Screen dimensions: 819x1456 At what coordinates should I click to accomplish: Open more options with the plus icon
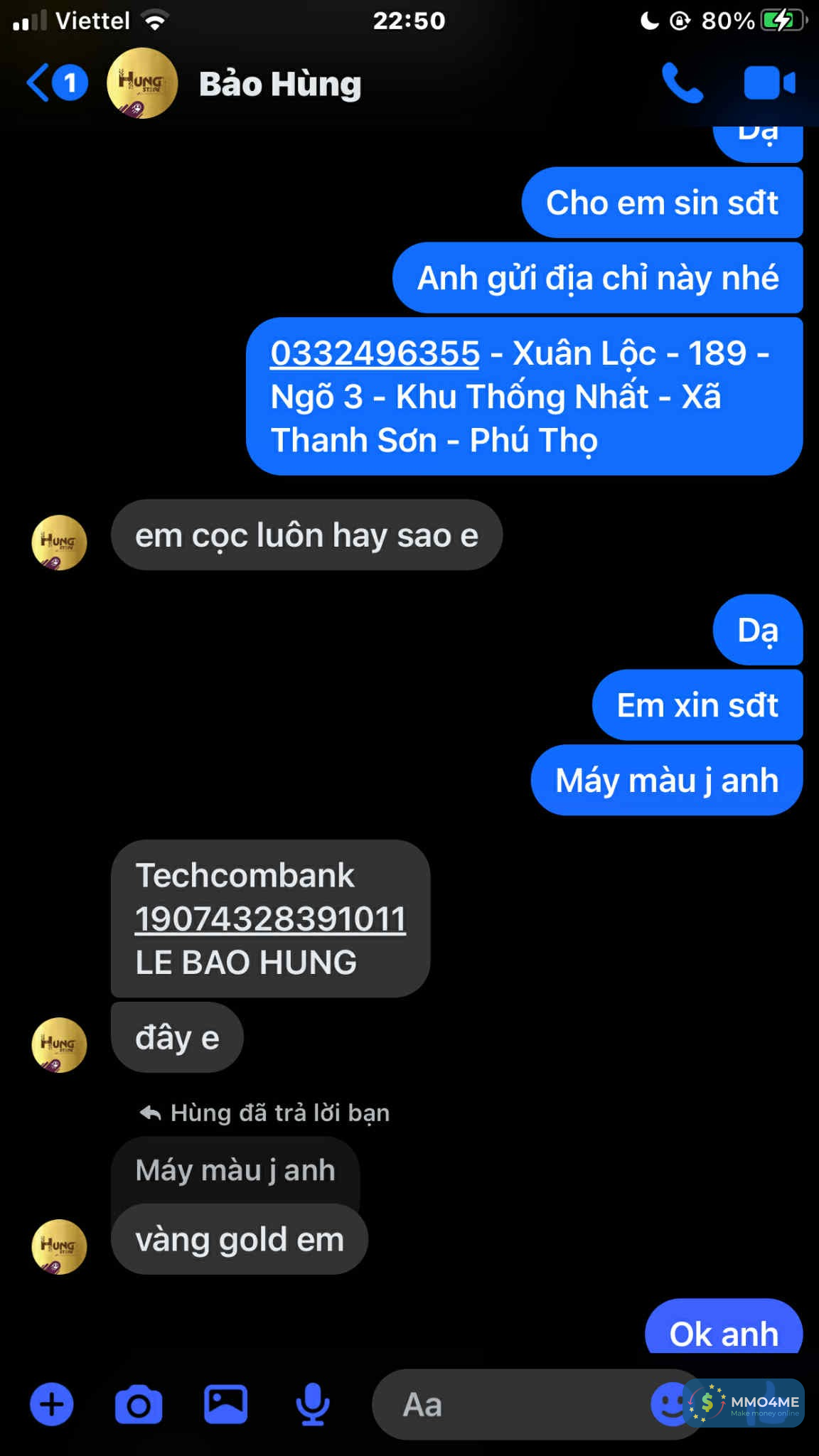[51, 1404]
